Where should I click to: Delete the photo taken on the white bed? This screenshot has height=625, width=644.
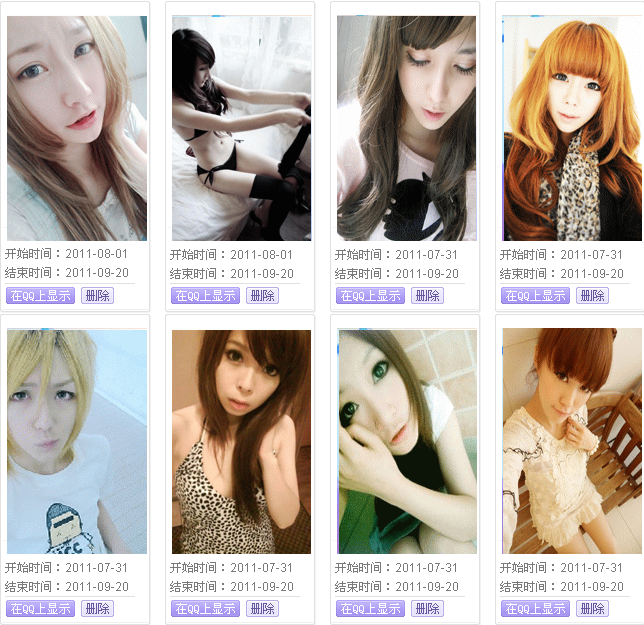[x=262, y=295]
